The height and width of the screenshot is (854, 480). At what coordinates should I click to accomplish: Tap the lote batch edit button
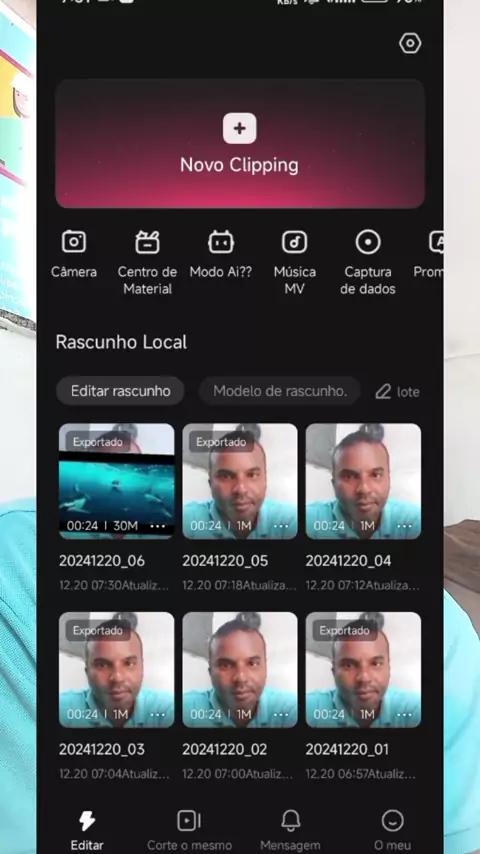398,392
